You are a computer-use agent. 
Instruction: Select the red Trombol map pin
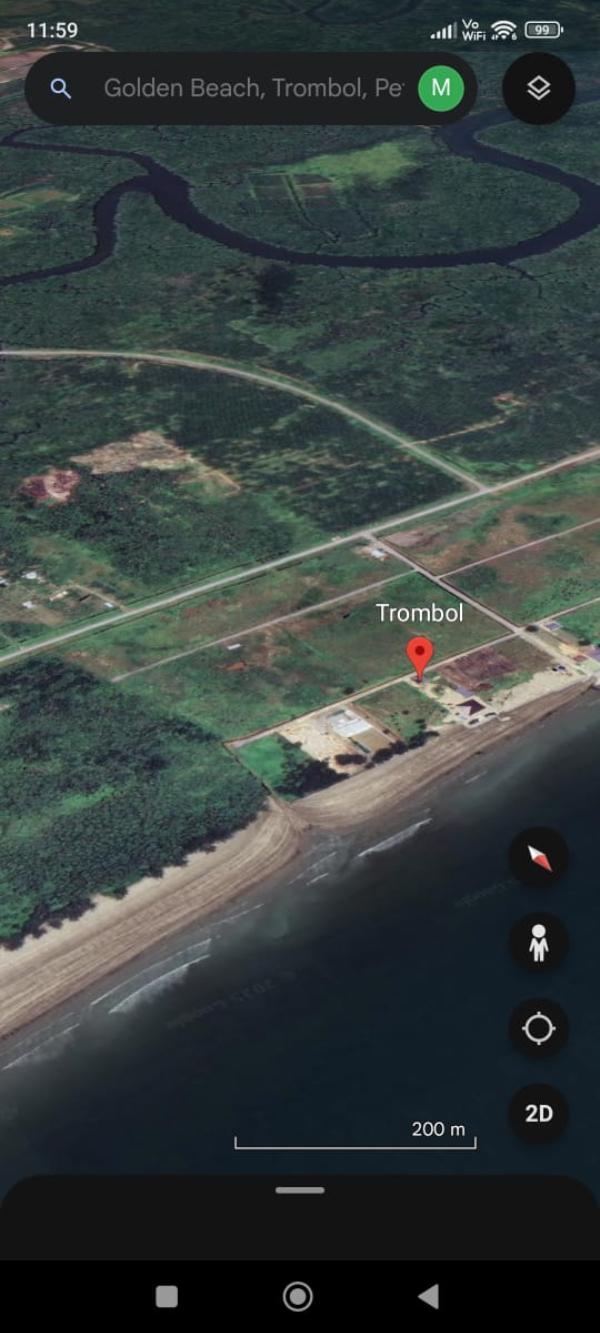coord(421,658)
